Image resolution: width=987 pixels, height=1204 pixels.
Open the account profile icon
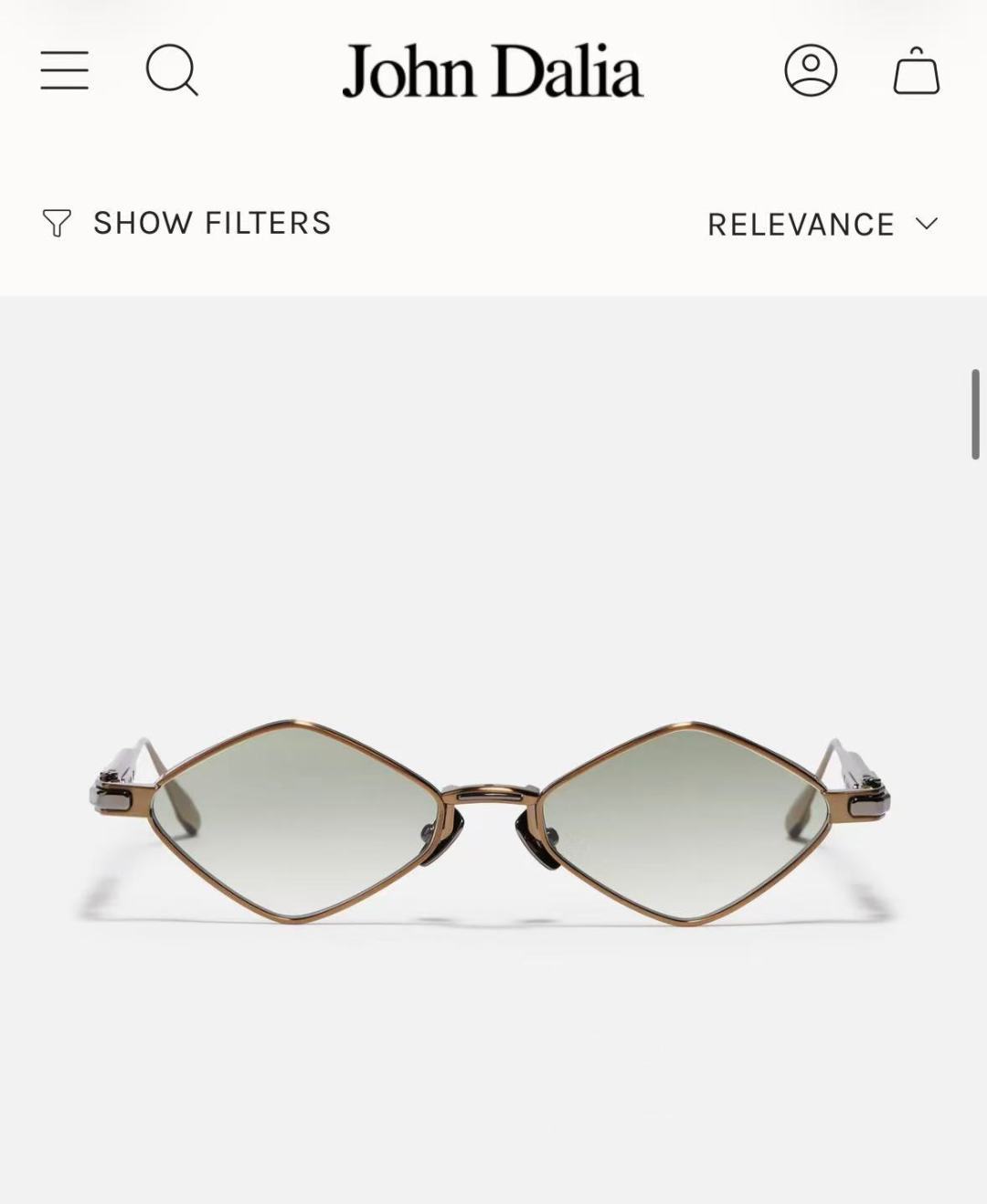(811, 70)
